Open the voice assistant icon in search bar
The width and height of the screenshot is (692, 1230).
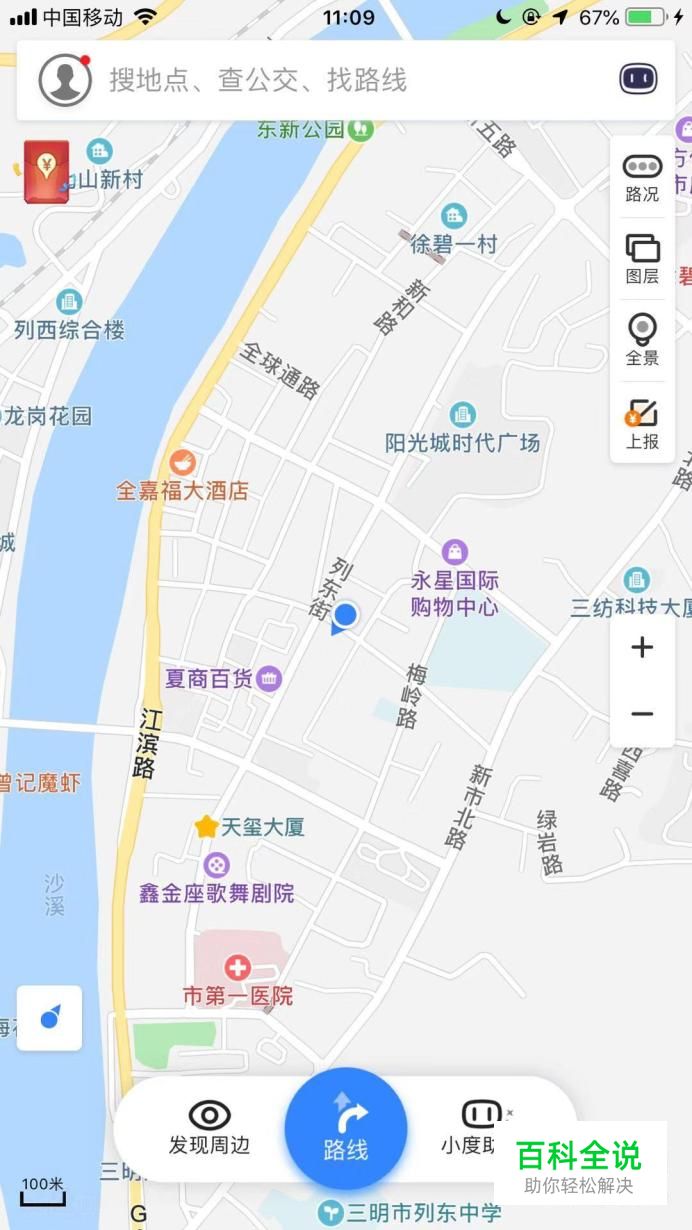click(638, 80)
